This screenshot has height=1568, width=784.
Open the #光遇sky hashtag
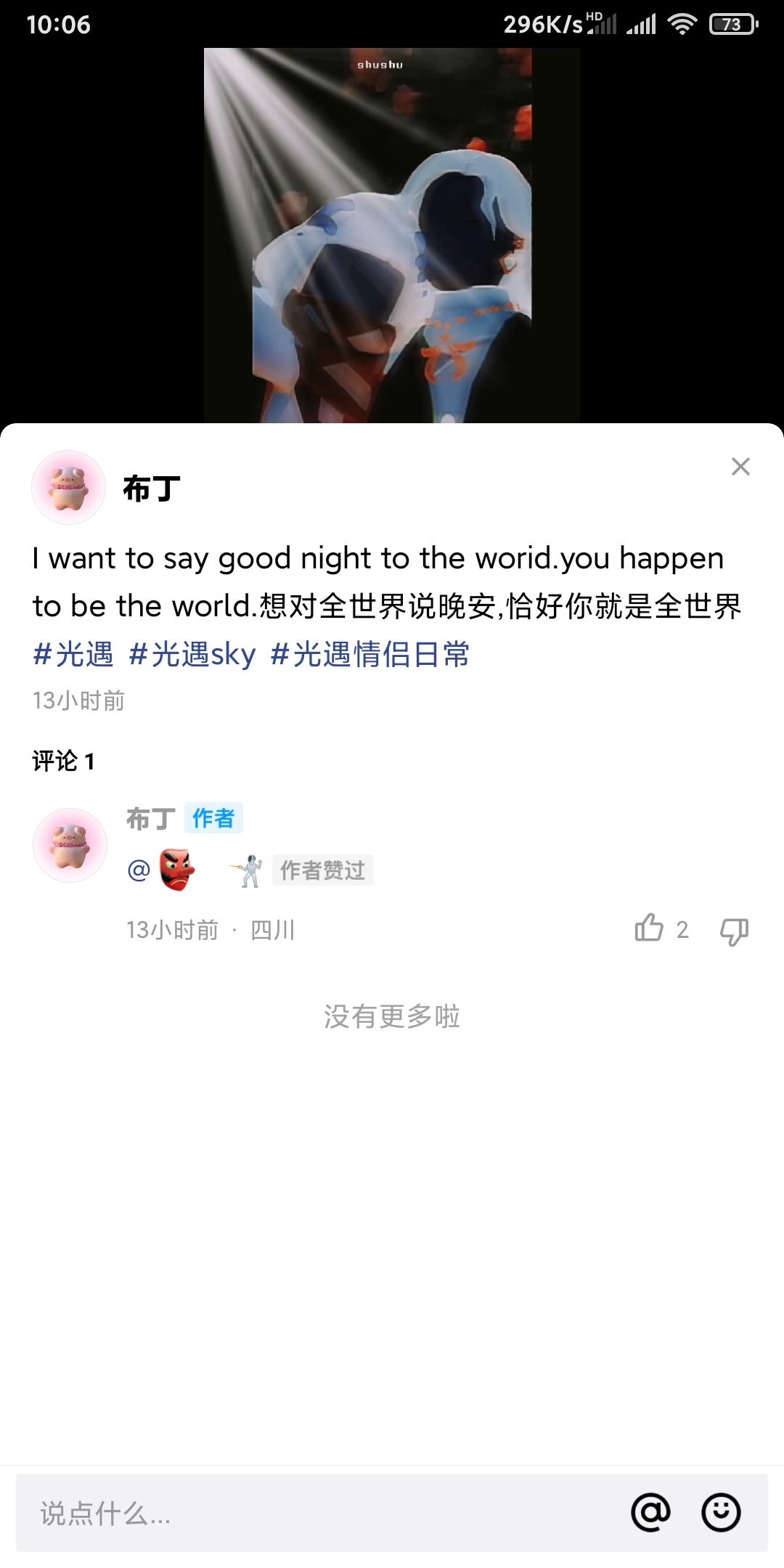tap(192, 654)
